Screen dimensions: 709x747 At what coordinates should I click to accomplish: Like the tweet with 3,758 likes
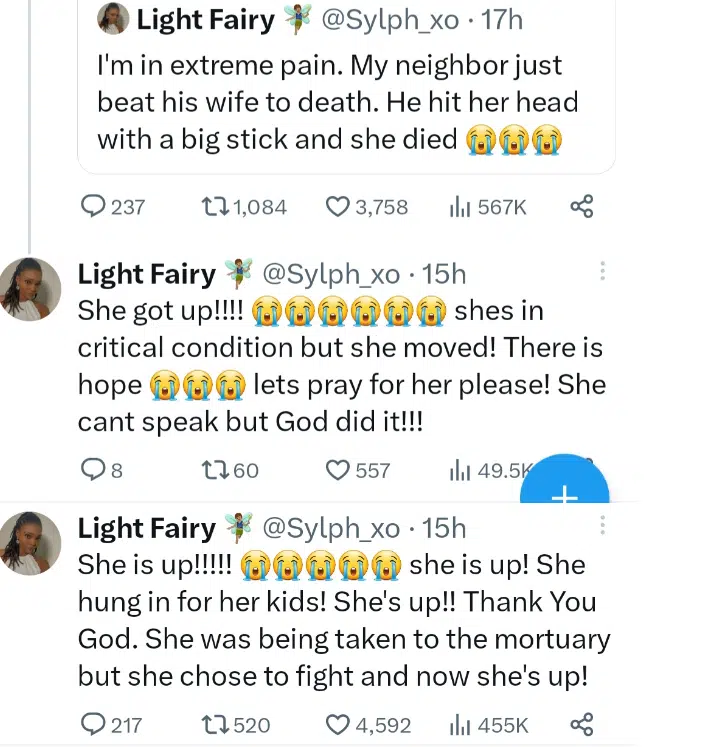[338, 207]
